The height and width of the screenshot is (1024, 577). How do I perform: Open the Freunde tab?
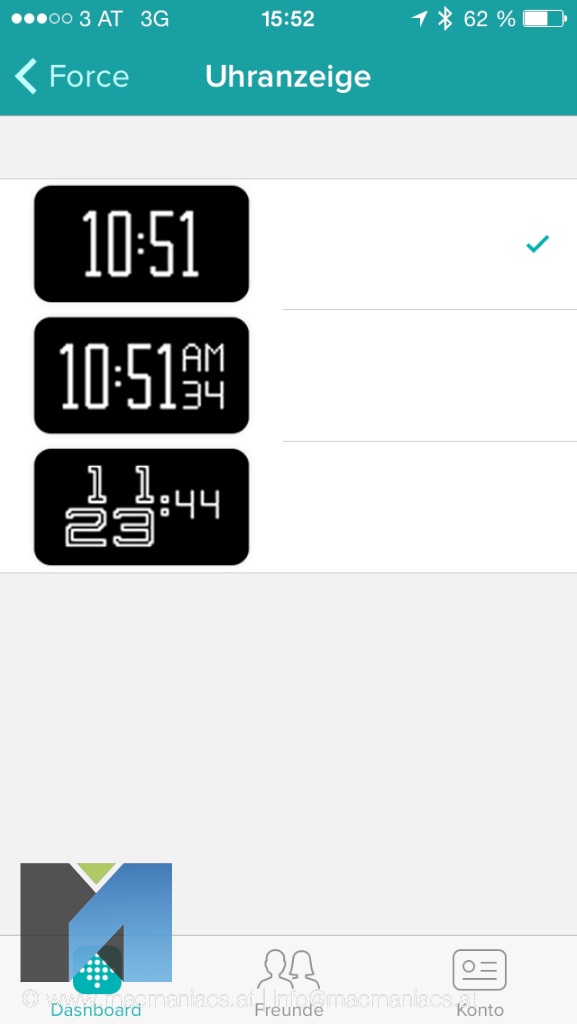point(288,980)
